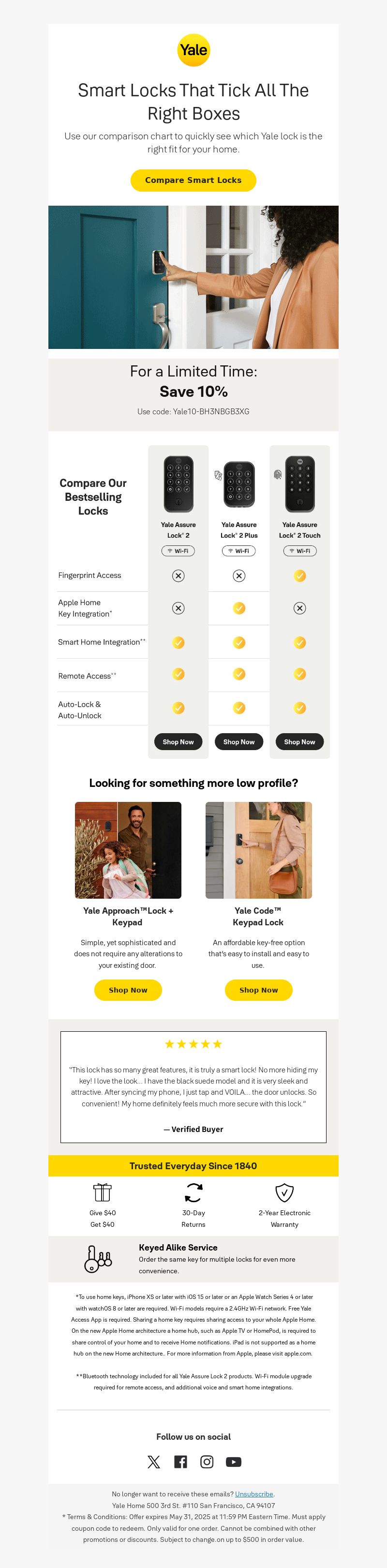Viewport: 387px width, 1568px height.
Task: Open the Yale Code Keypad Lock photo
Action: 258,850
